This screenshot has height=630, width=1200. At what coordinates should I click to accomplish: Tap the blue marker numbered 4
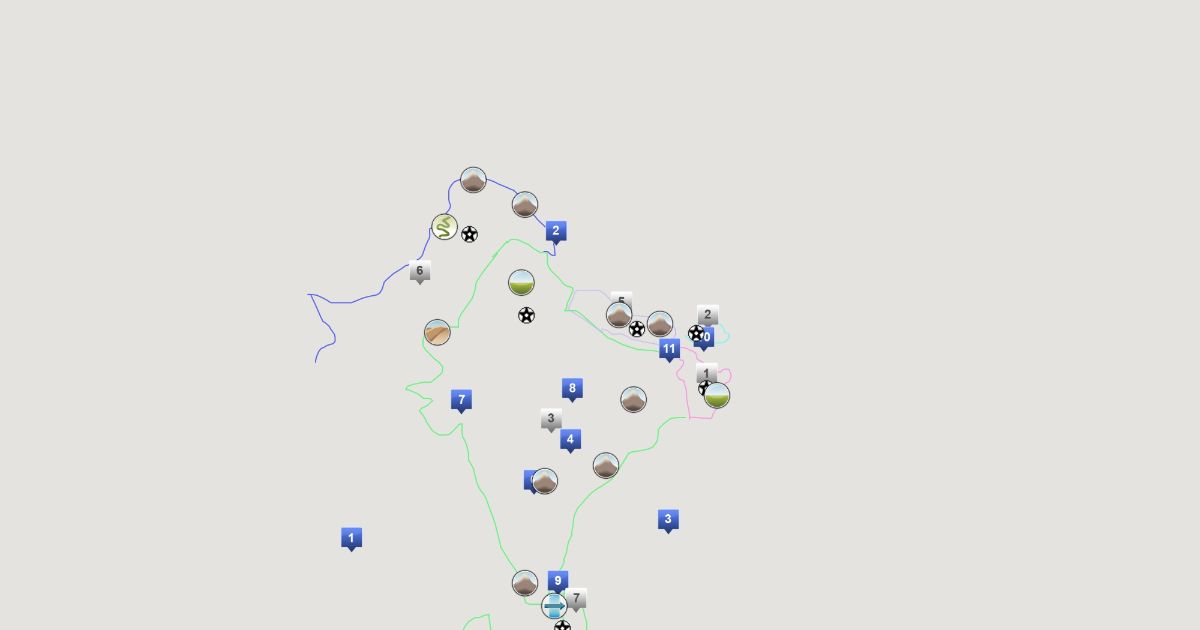pyautogui.click(x=570, y=439)
